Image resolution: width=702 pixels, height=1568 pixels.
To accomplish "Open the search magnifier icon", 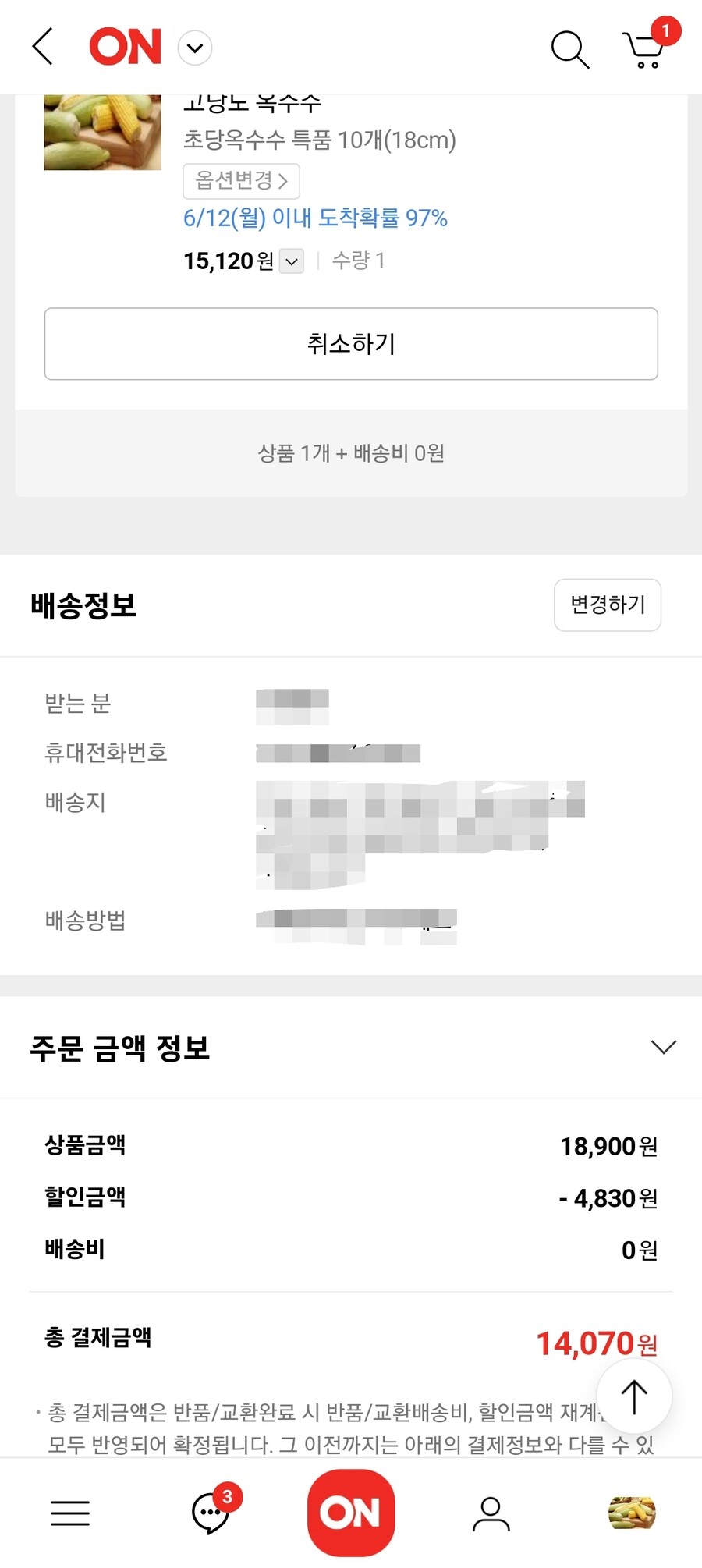I will (x=569, y=49).
